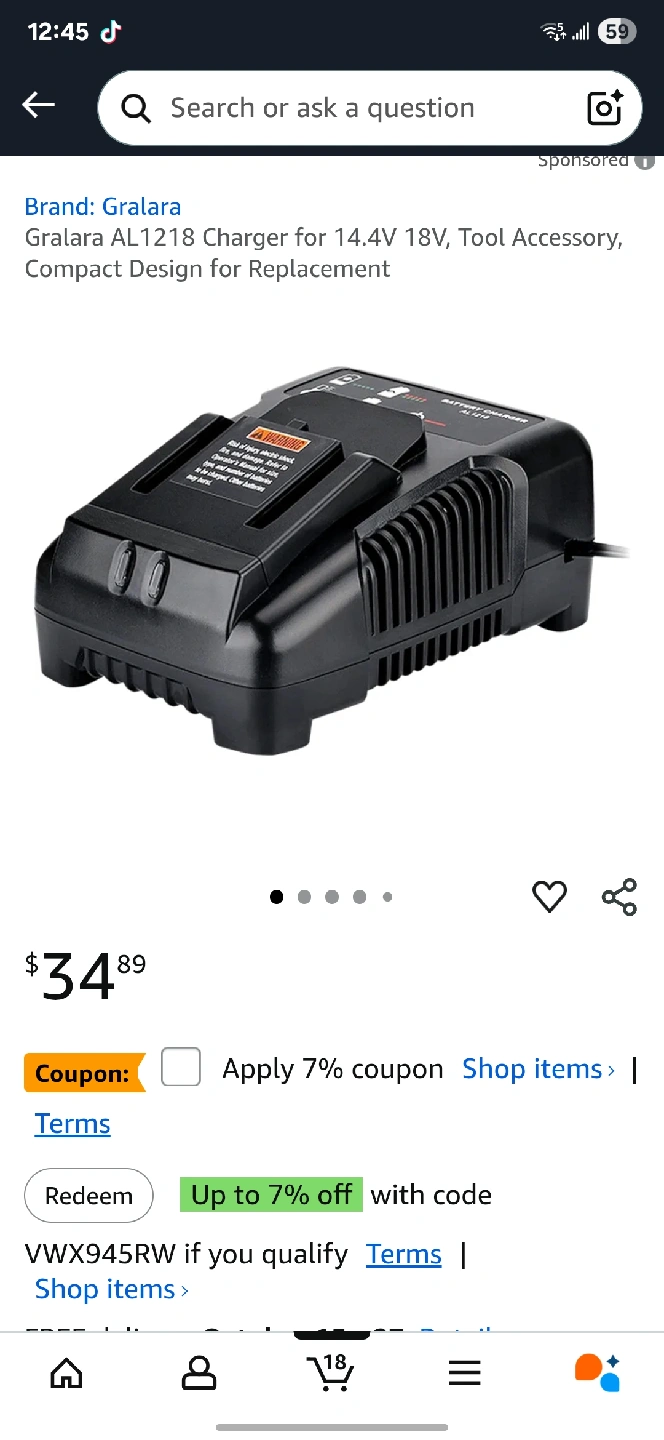This screenshot has height=1440, width=664.
Task: Switch to the account profile tab
Action: [x=199, y=1373]
